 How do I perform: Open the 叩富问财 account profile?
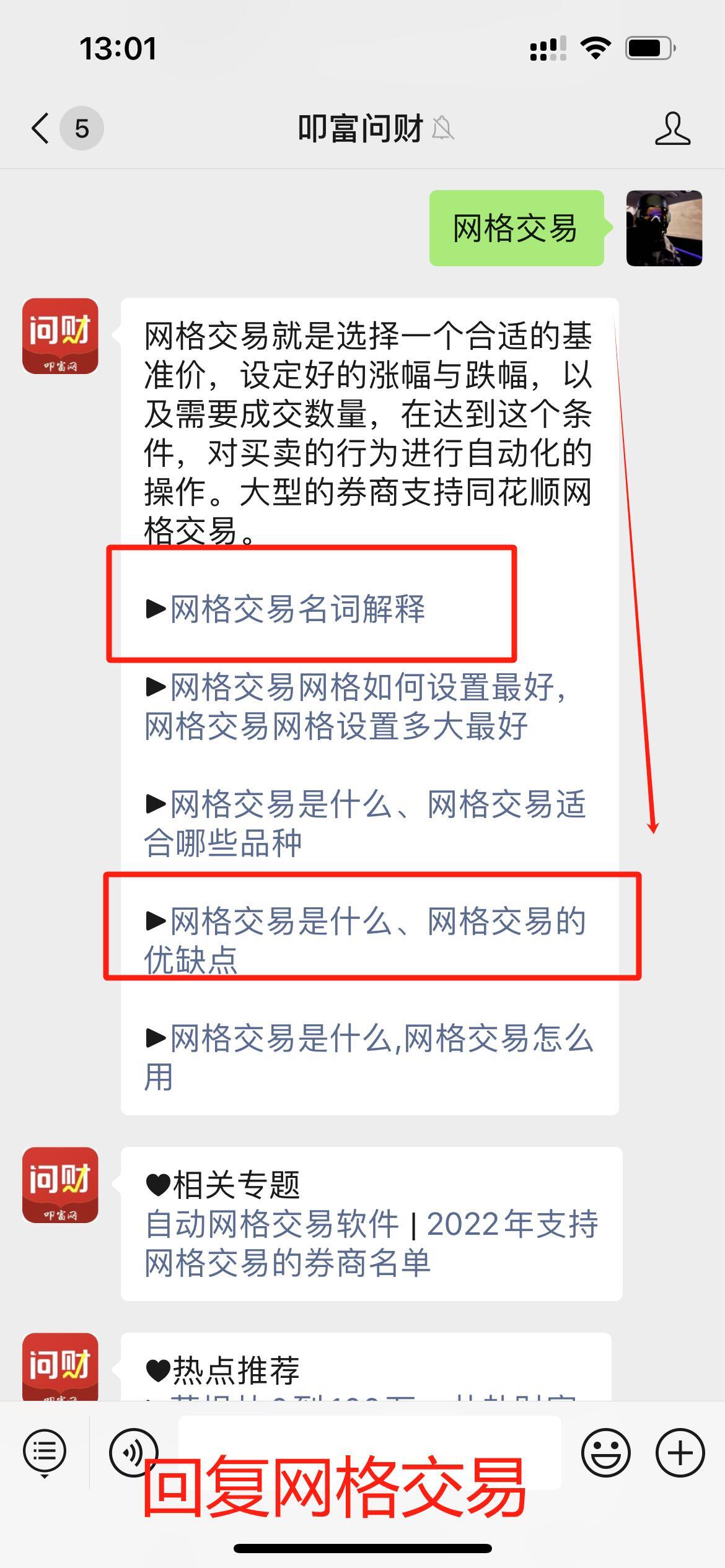672,129
